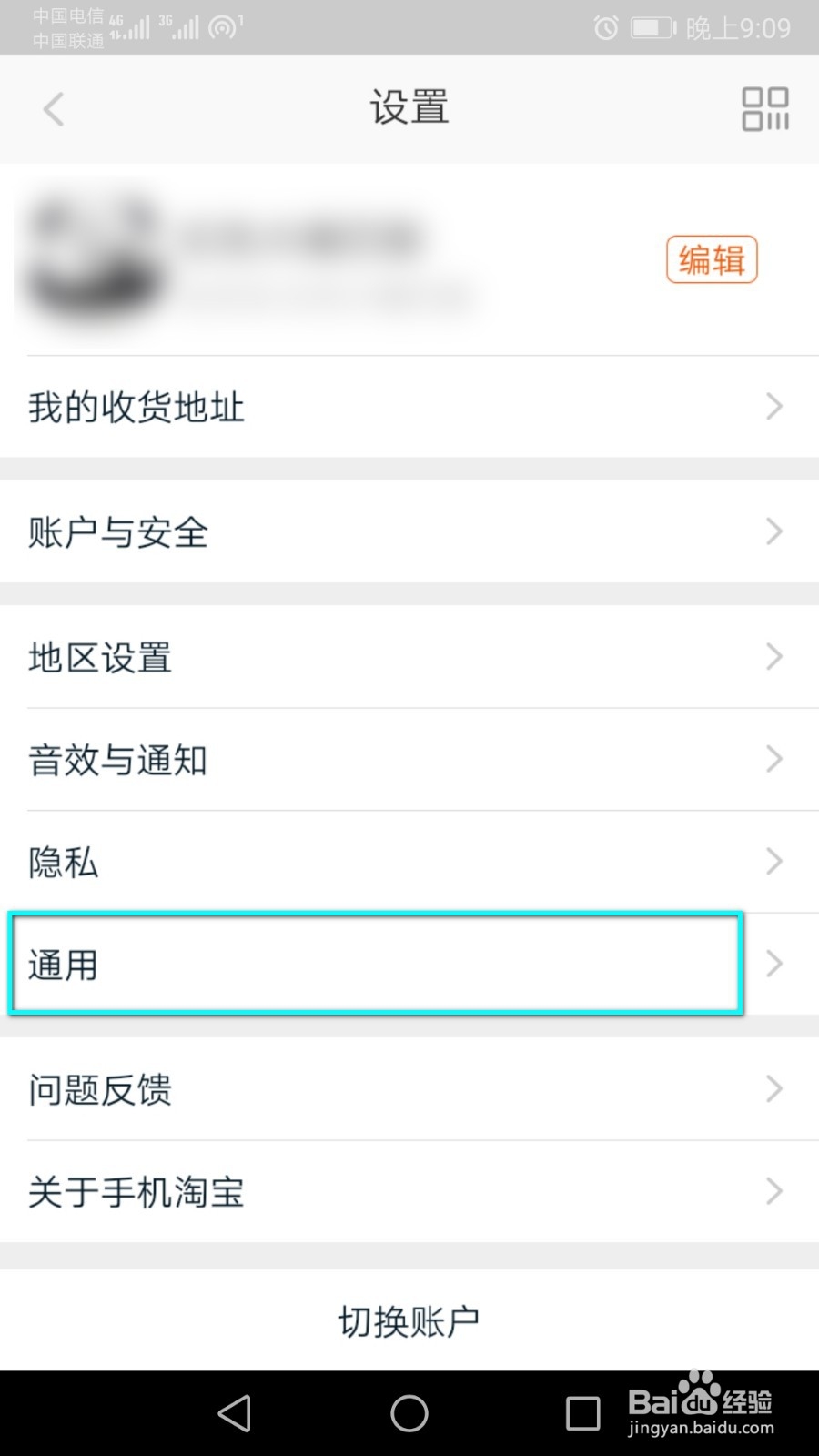The width and height of the screenshot is (819, 1456).
Task: Click the highlighted 通用 row chevron
Action: click(774, 964)
